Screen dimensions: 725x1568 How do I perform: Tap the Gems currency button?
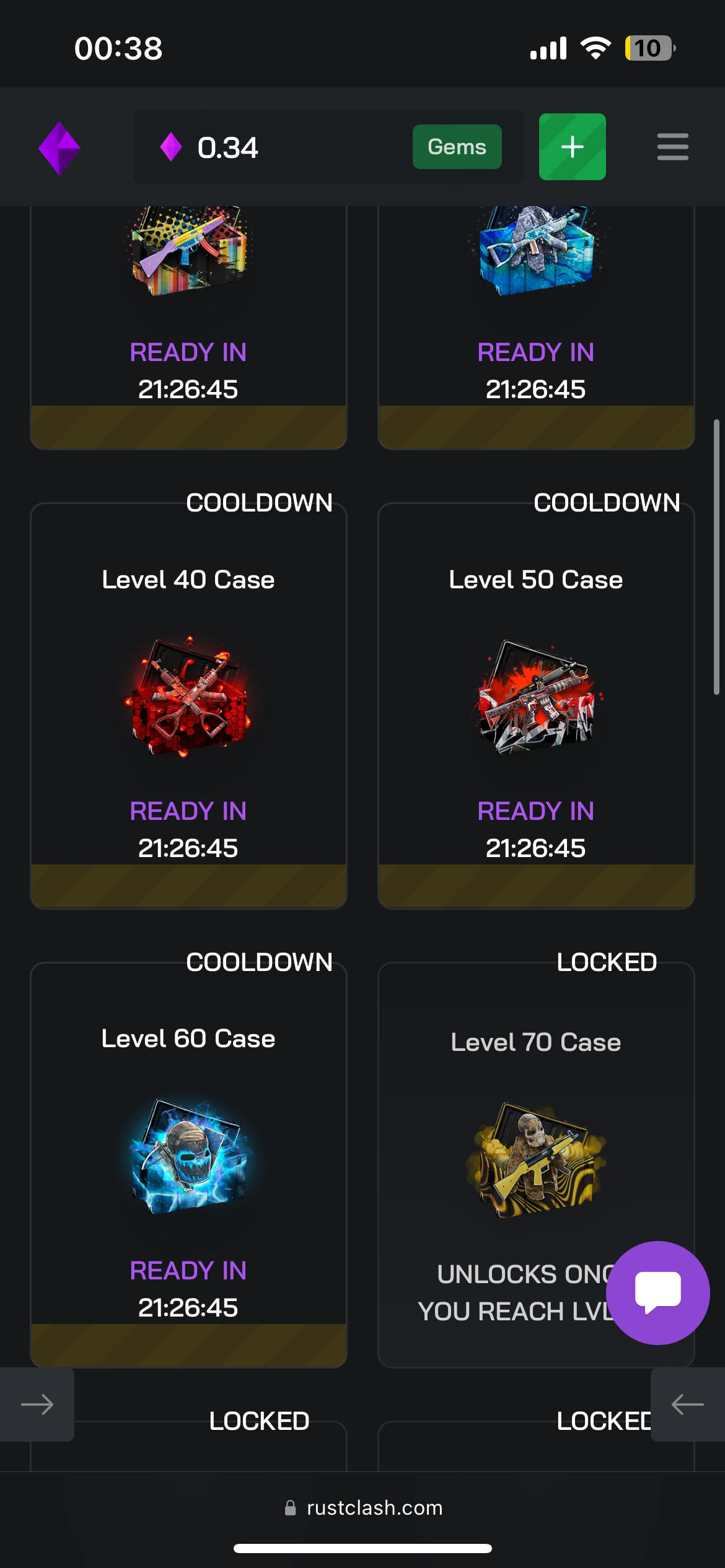pos(457,147)
